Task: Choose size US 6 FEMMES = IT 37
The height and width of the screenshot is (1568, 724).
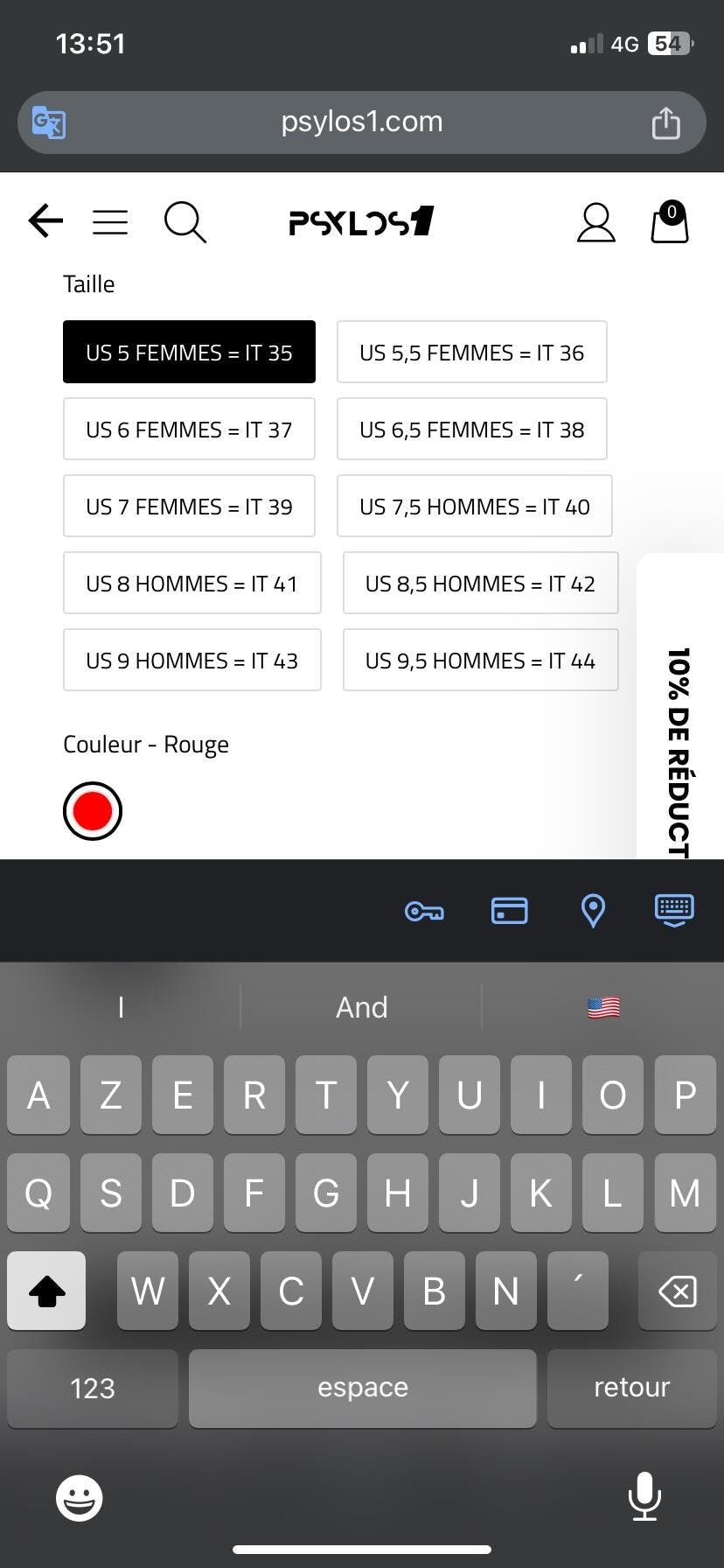Action: point(189,430)
